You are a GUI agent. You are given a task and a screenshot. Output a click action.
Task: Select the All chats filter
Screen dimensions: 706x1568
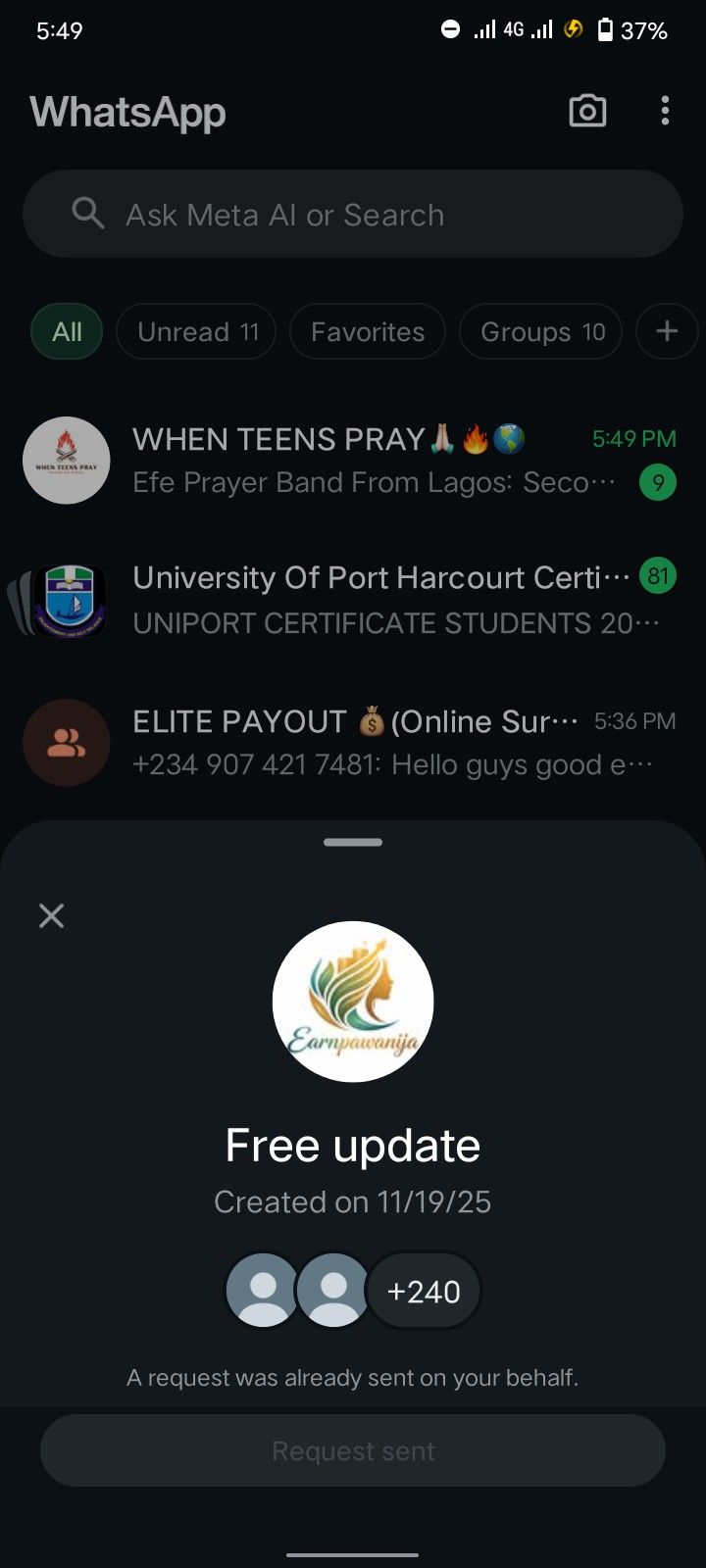click(67, 332)
